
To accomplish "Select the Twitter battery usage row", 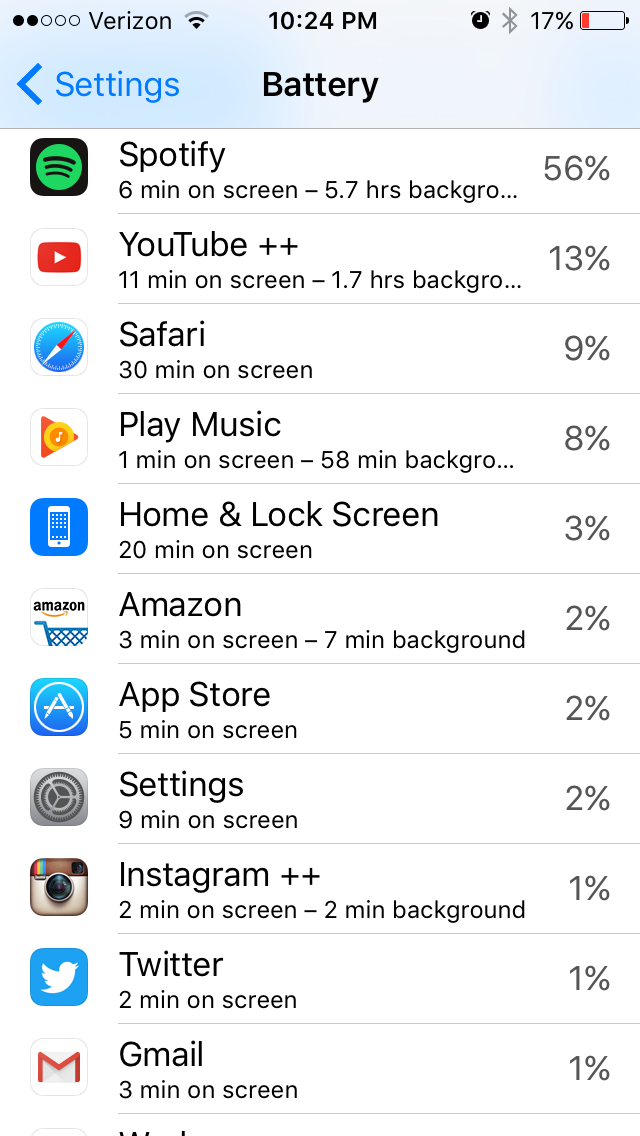I will pos(320,978).
